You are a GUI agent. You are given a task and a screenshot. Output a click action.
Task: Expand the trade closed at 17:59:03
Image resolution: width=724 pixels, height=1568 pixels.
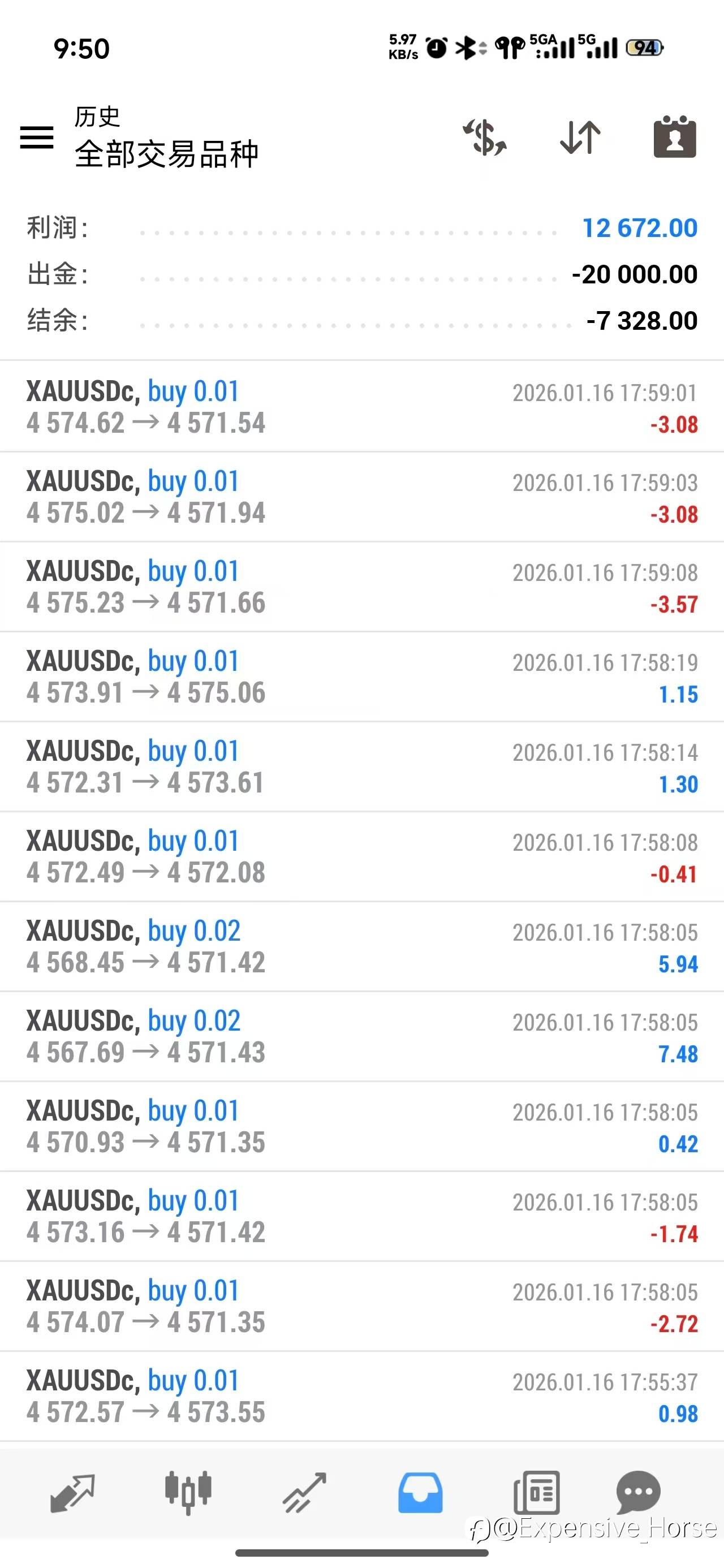[x=361, y=497]
